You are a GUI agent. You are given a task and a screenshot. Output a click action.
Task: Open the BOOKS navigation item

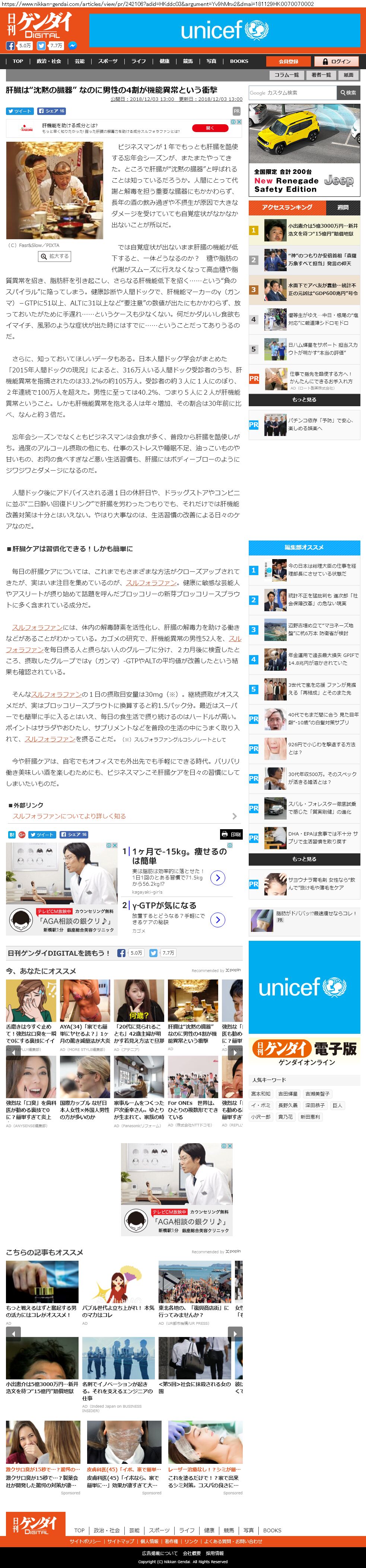coord(239,61)
